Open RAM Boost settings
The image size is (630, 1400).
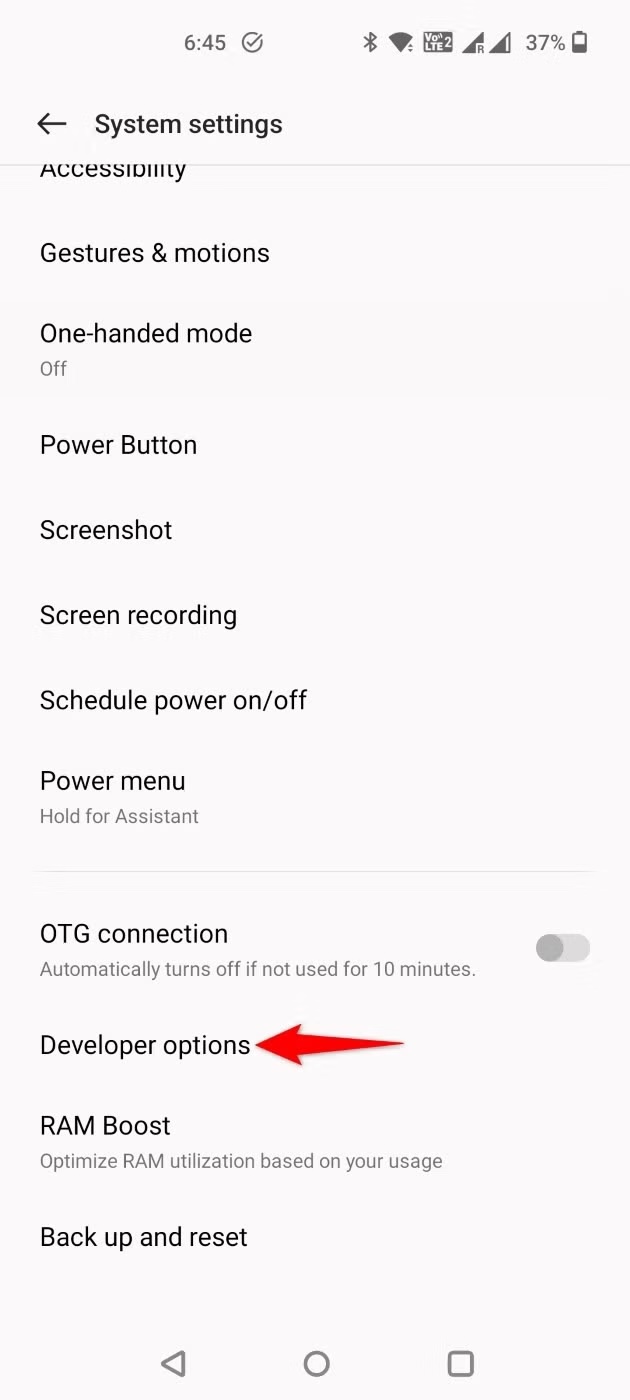click(x=105, y=1141)
